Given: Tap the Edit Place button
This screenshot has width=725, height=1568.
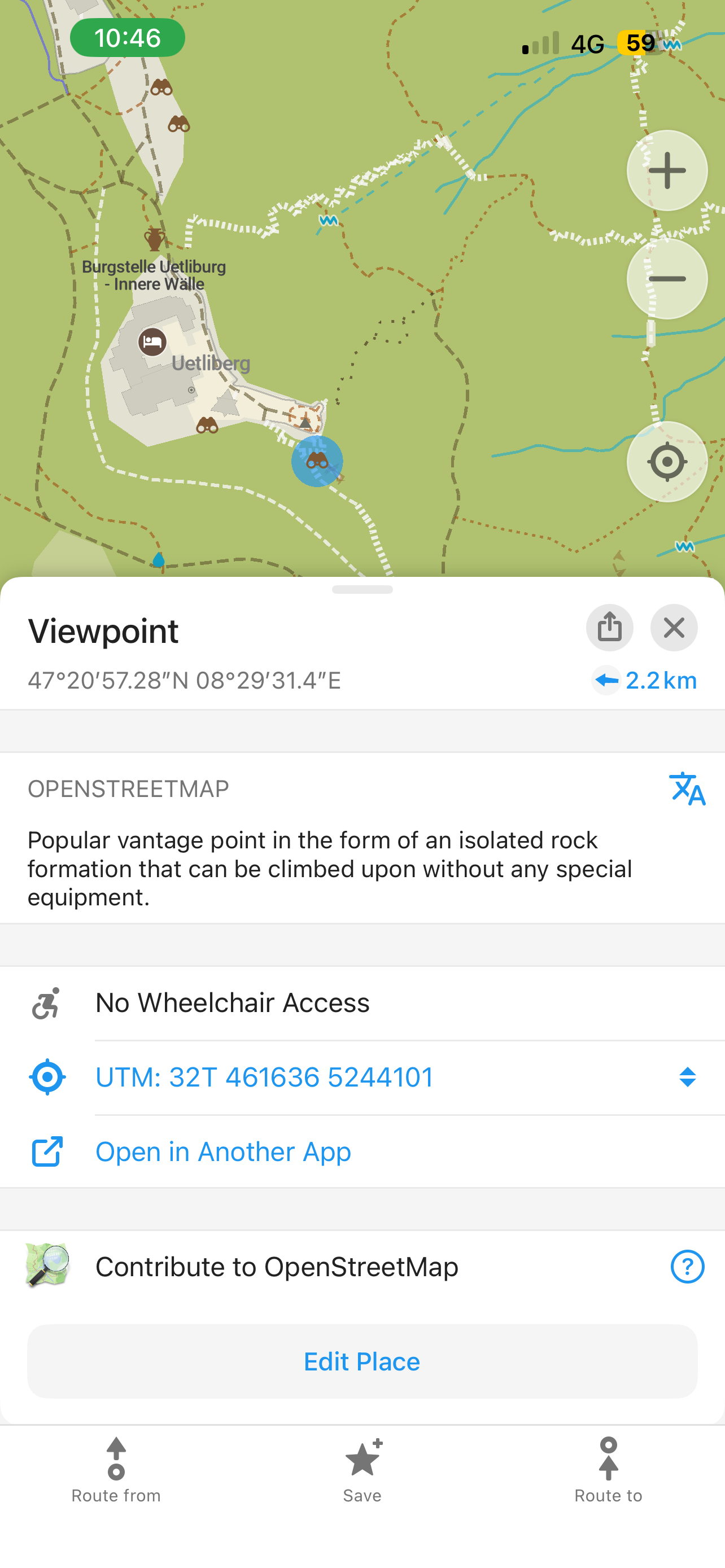Looking at the screenshot, I should click(362, 1361).
